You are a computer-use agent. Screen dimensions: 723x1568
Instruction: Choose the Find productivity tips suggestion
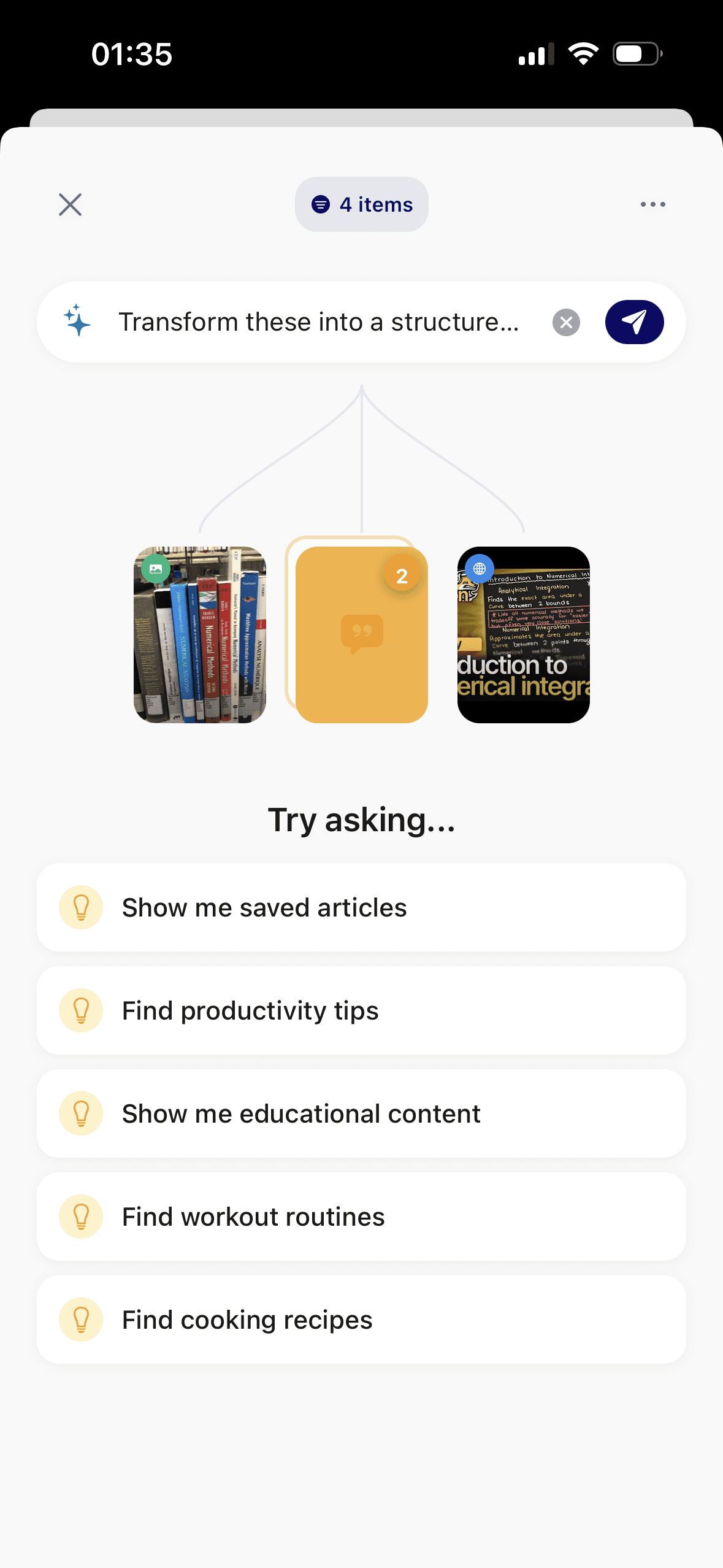(x=361, y=1011)
